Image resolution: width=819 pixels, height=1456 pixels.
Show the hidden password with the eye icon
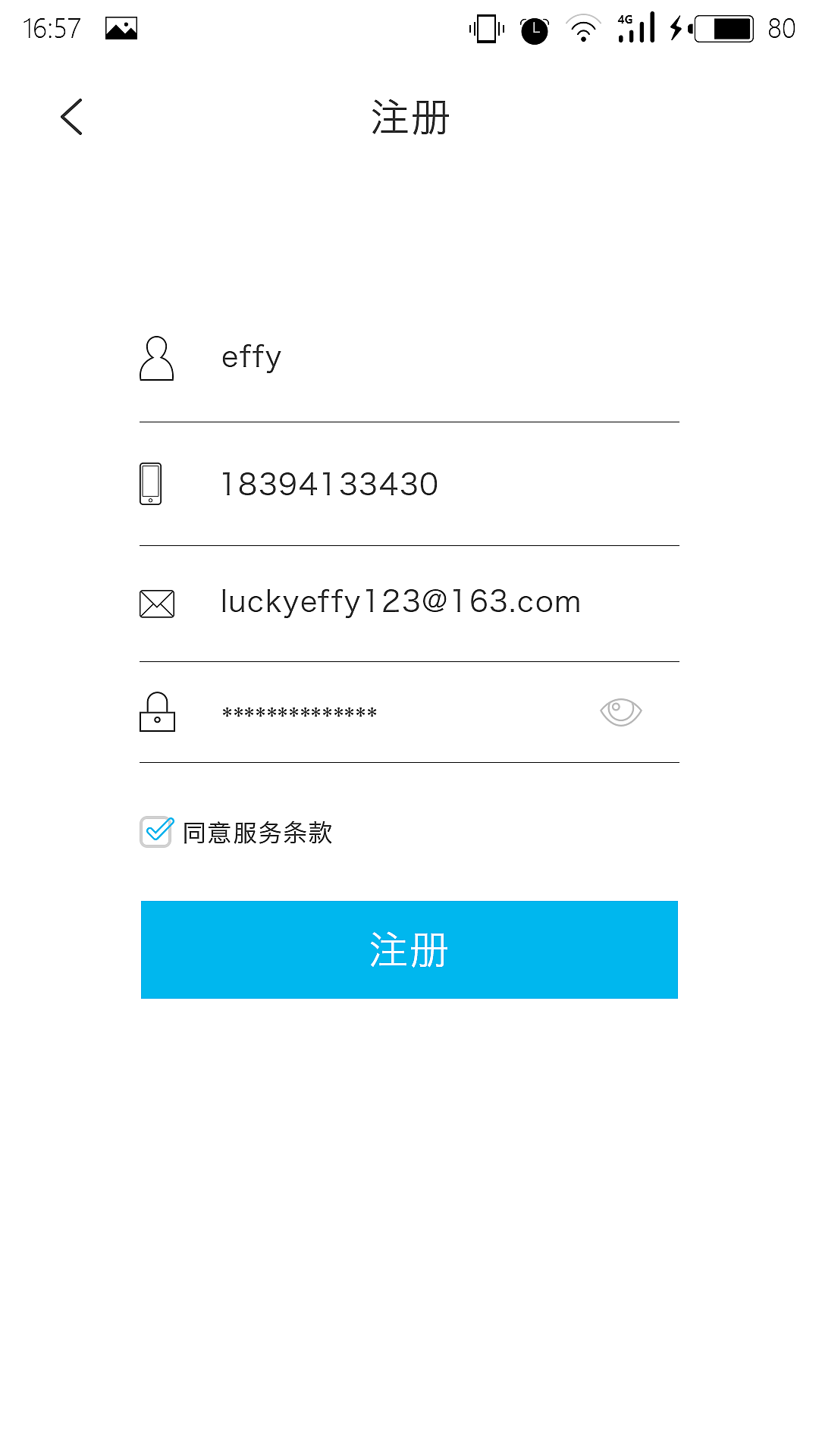click(x=620, y=711)
